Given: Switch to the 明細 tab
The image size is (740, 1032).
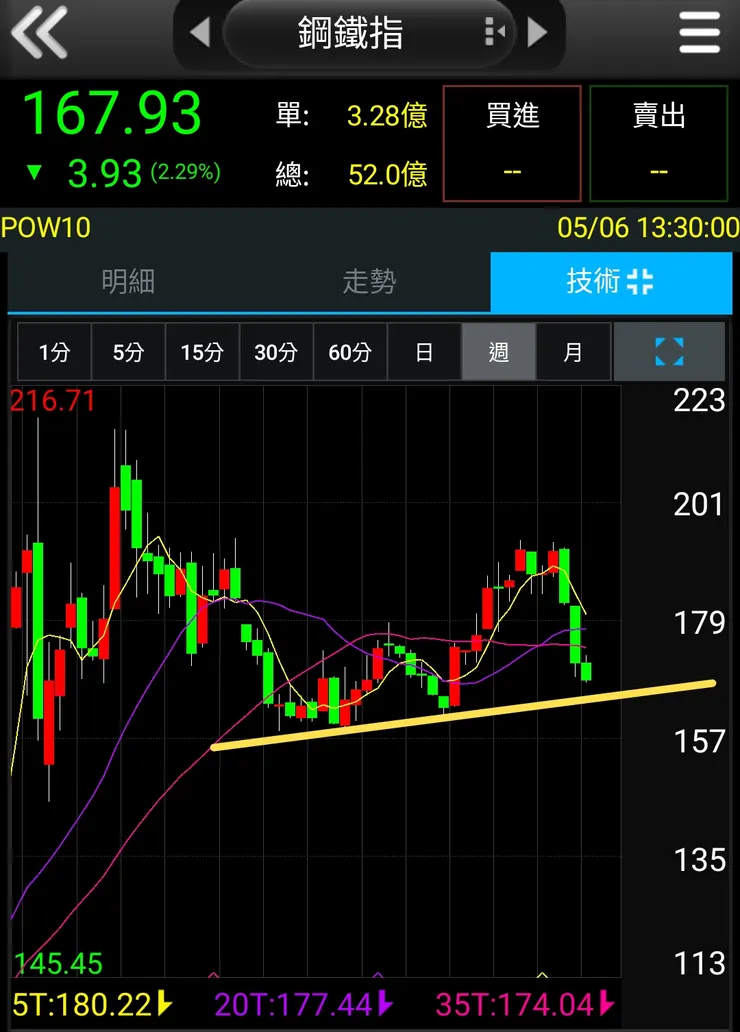Looking at the screenshot, I should [128, 282].
